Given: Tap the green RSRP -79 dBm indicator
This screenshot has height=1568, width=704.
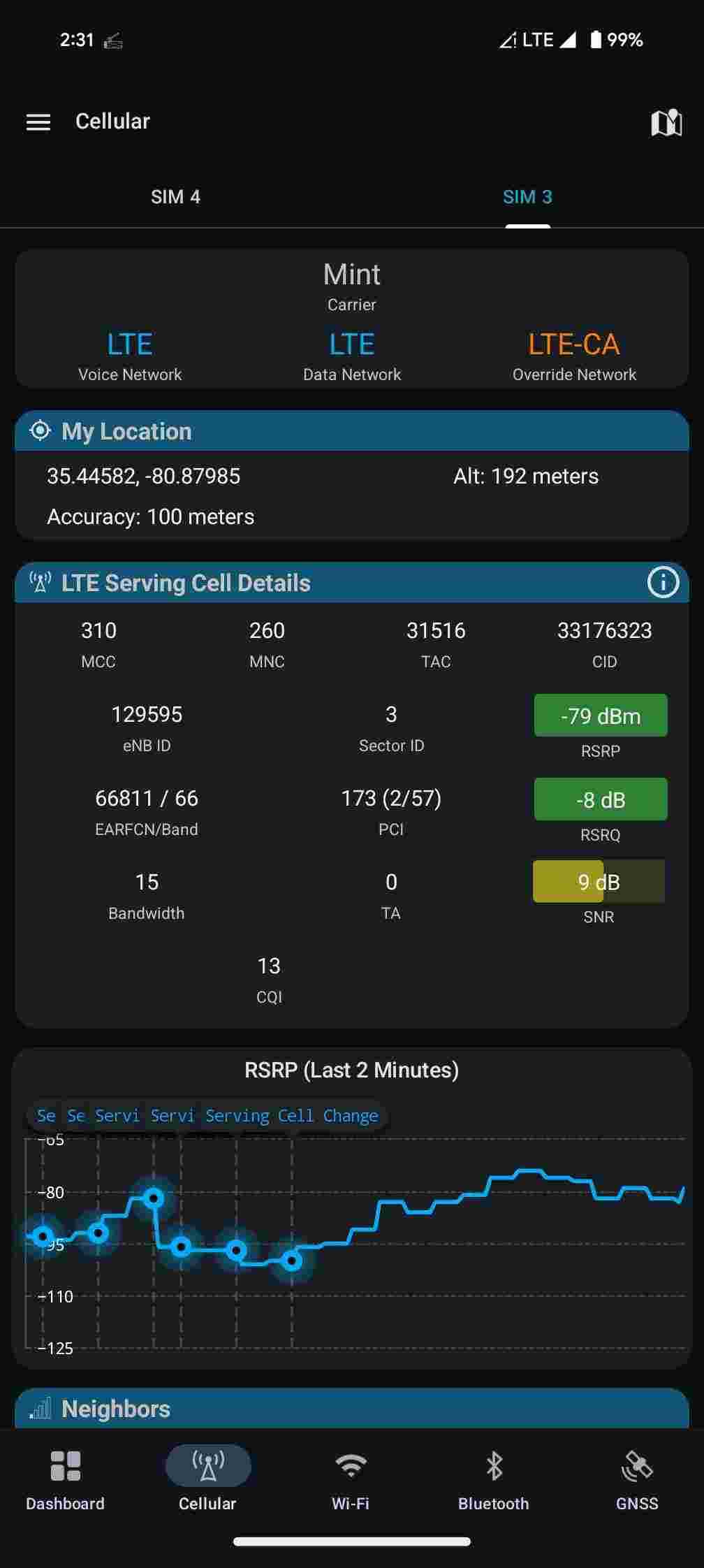Looking at the screenshot, I should tap(600, 716).
